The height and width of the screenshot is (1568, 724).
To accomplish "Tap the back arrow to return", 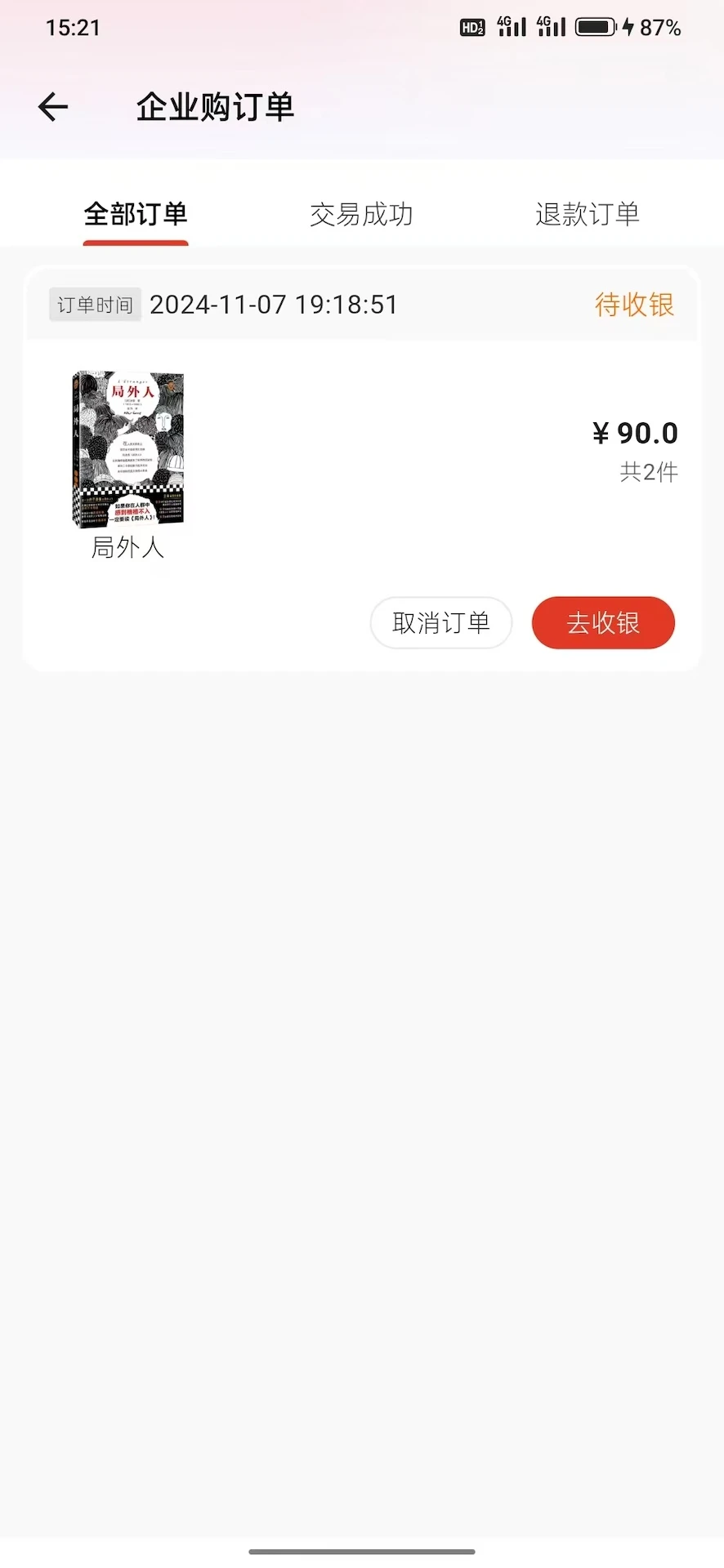I will point(52,106).
